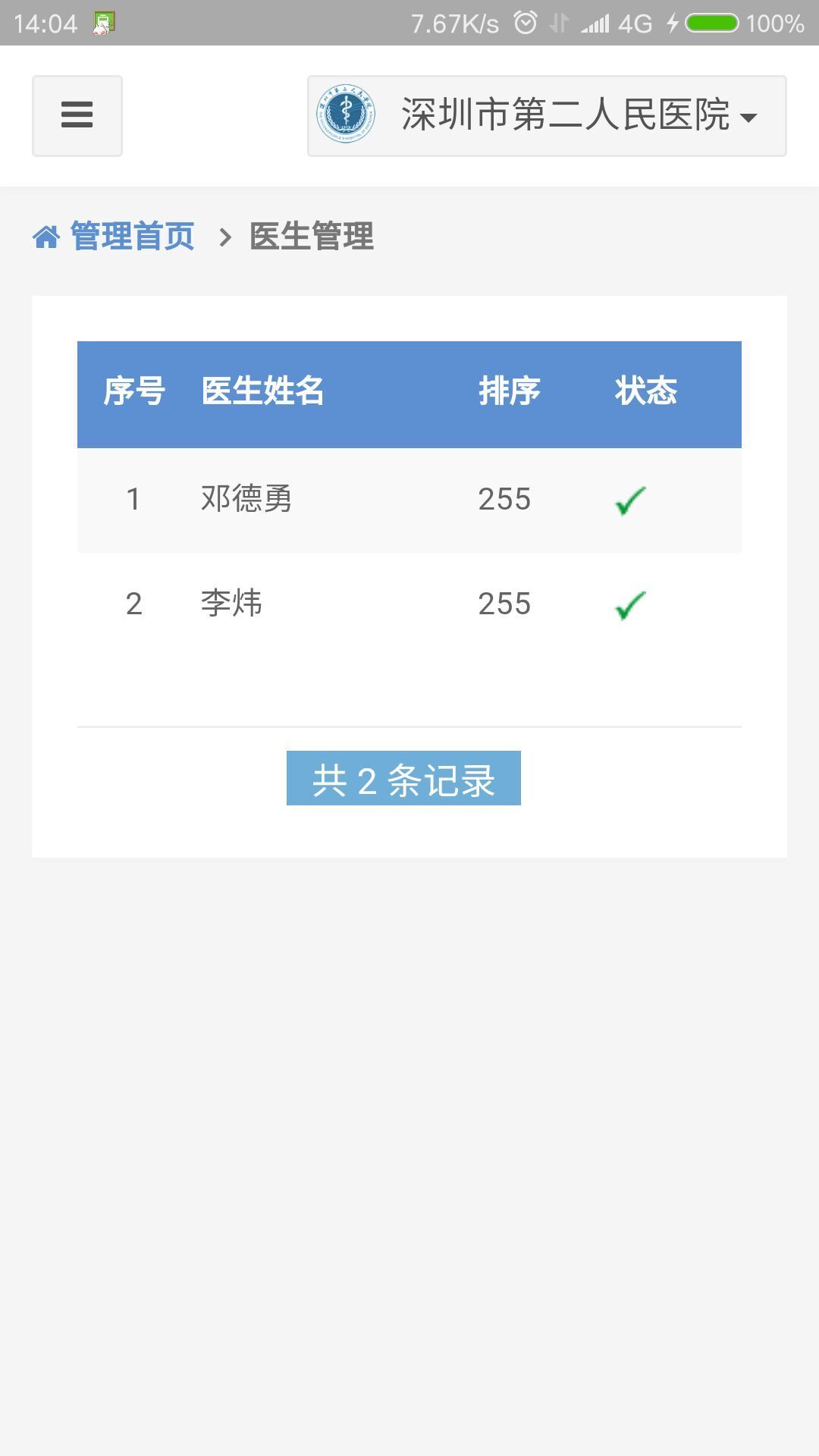Go to 管理首页 breadcrumb link
This screenshot has height=1456, width=819.
[x=115, y=237]
